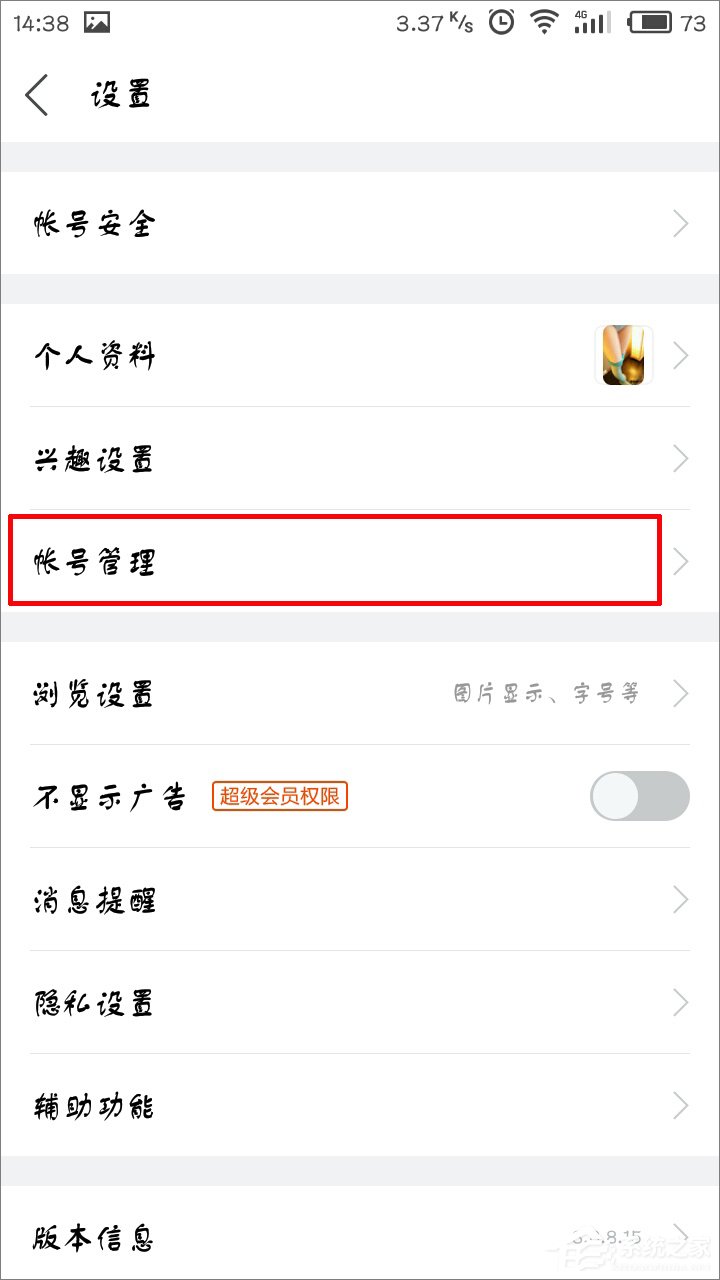Turn on the hide-ads toggle
This screenshot has width=720, height=1280.
tap(639, 797)
